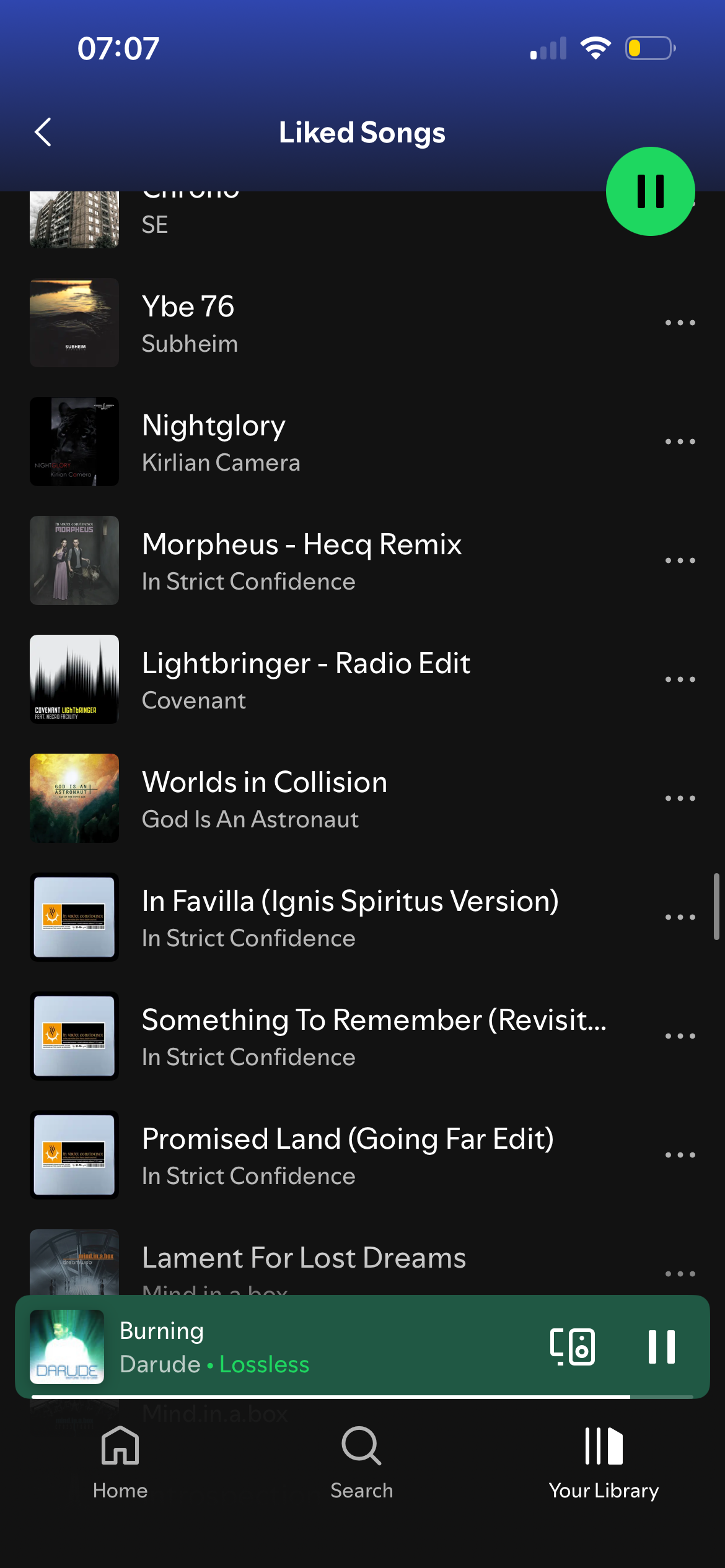Open options for Morpheus - Hecq Remix
This screenshot has height=1568, width=725.
point(680,560)
